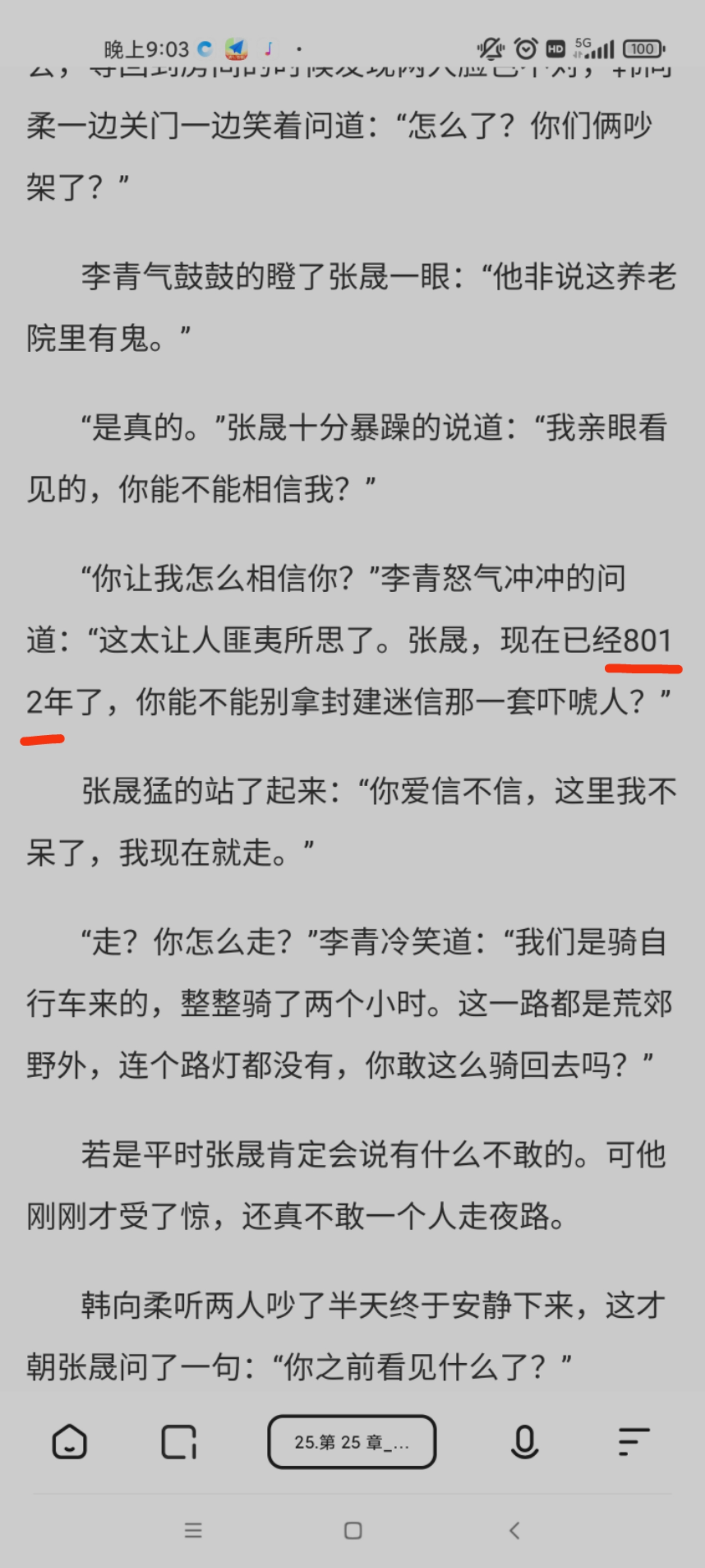Activate the microphone voice input

click(524, 1442)
